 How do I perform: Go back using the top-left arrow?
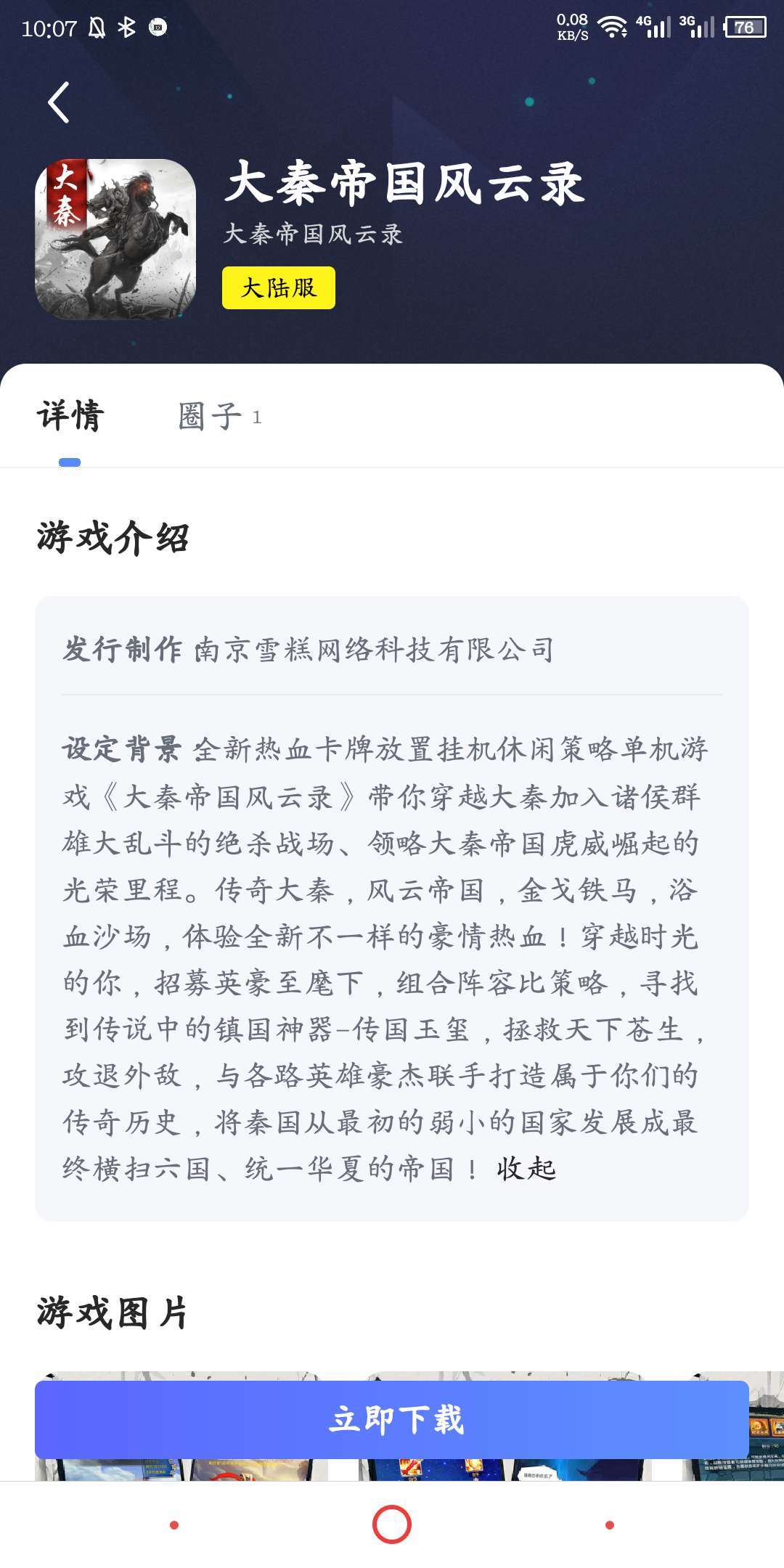click(x=59, y=102)
